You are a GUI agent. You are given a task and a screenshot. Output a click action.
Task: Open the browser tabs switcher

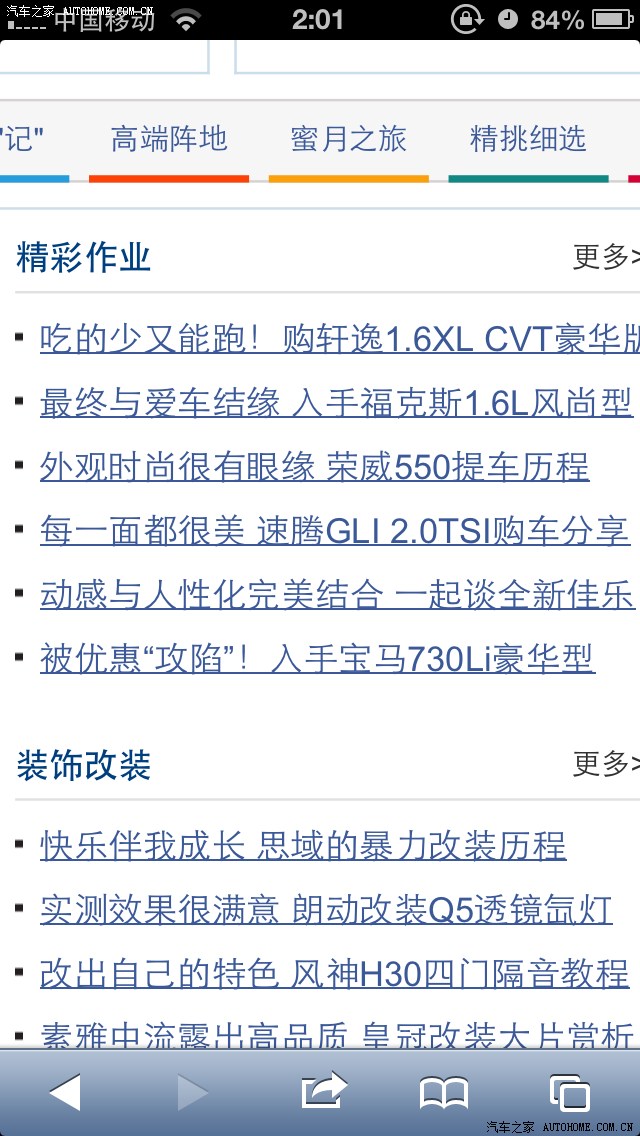coord(570,1093)
